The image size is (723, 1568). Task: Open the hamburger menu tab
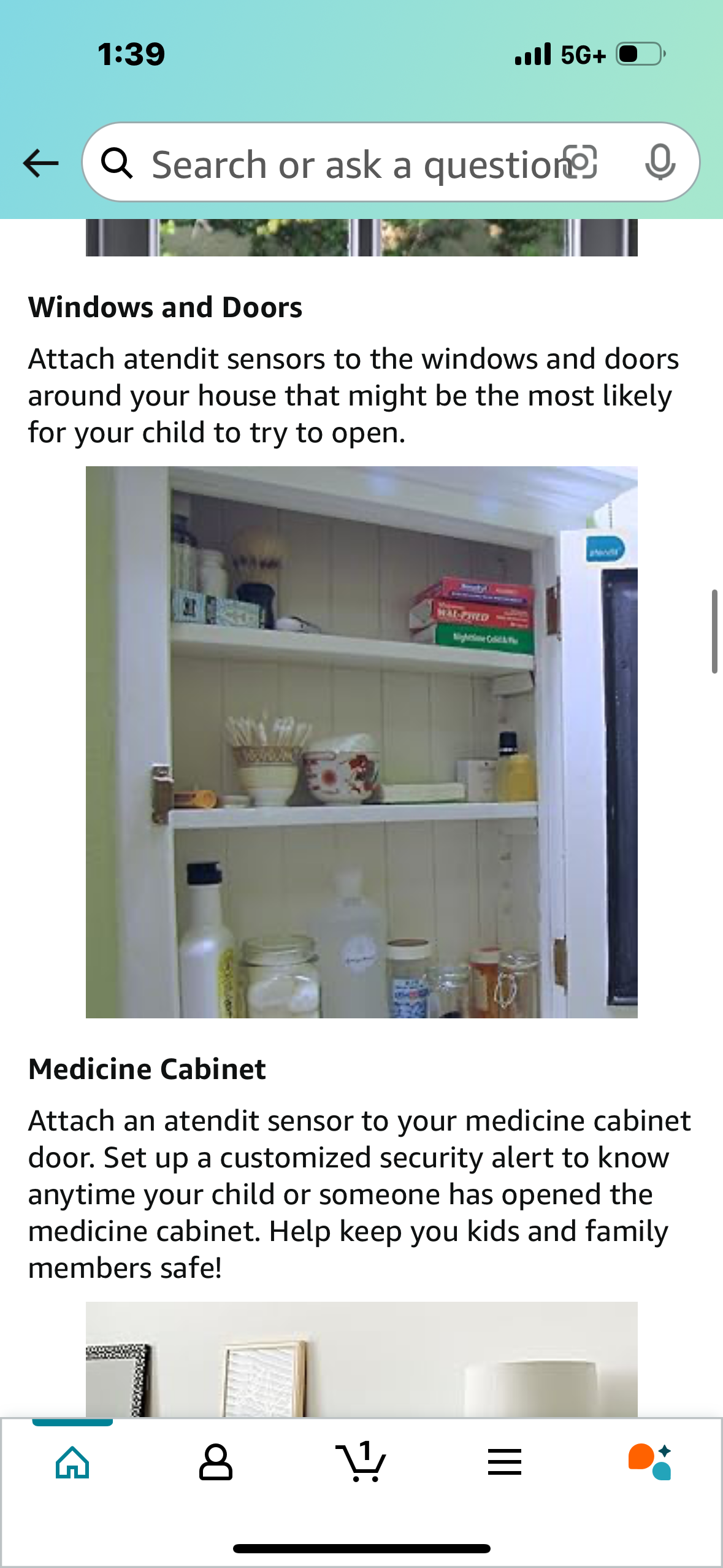click(505, 1462)
